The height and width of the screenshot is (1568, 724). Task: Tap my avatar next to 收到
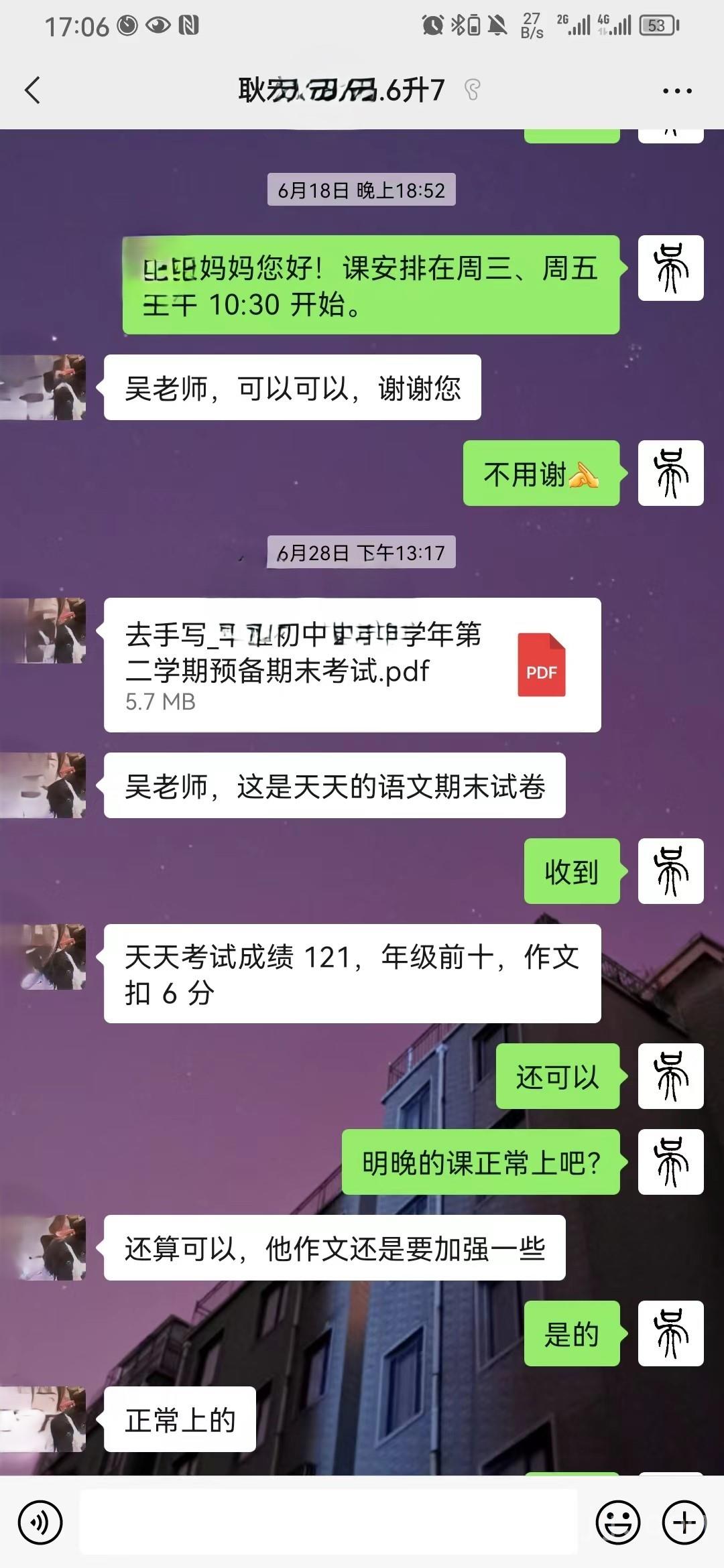(x=670, y=871)
